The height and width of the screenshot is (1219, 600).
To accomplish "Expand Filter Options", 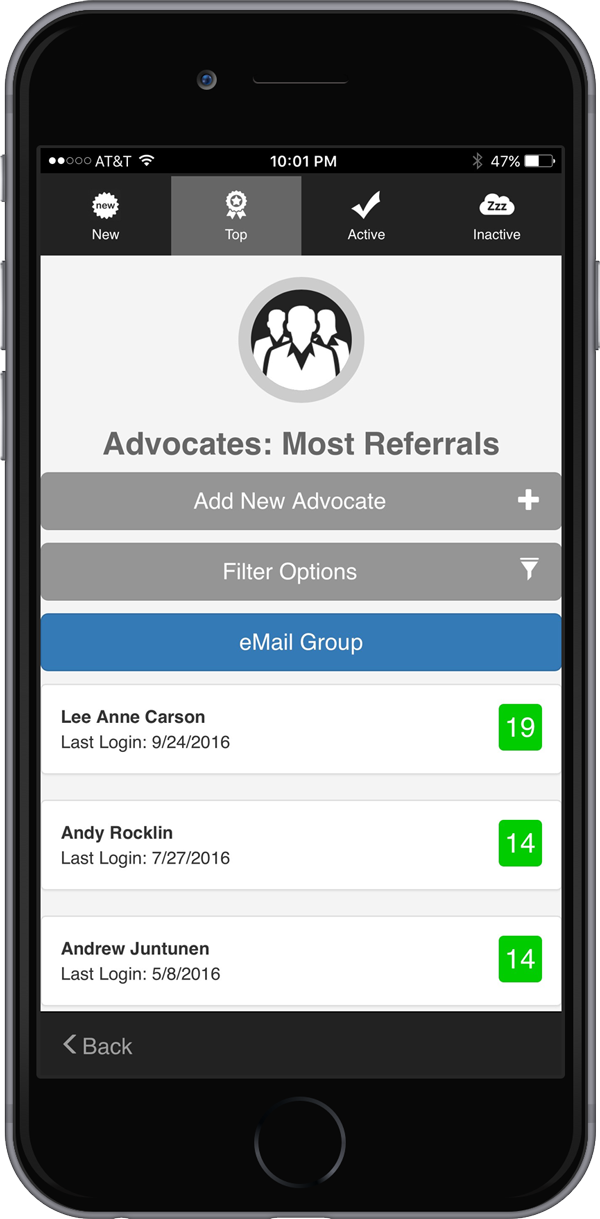I will [300, 572].
